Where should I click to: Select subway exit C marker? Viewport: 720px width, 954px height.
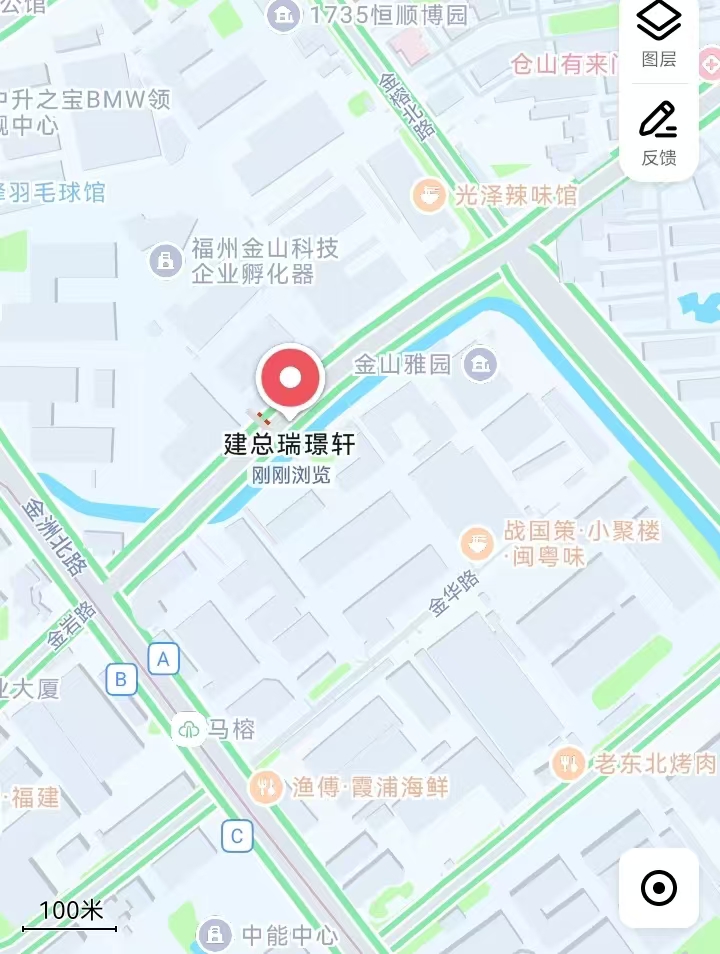click(x=237, y=836)
